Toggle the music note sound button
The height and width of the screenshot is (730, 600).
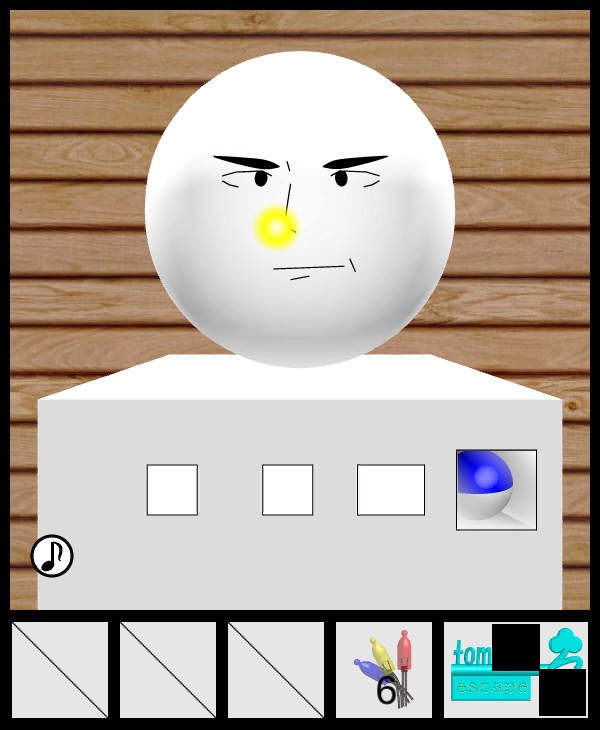(x=52, y=556)
